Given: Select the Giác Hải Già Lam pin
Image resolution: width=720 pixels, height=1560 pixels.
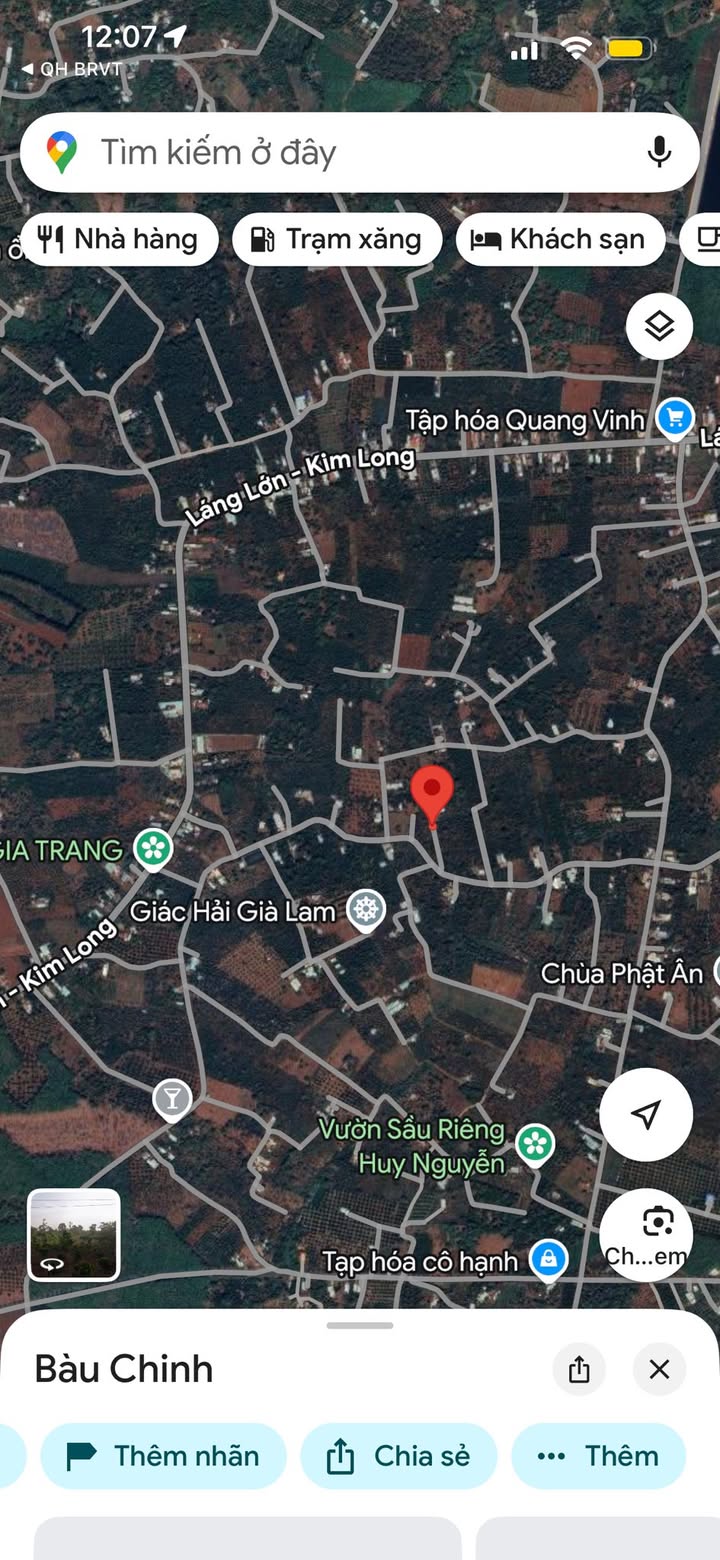Looking at the screenshot, I should click(x=366, y=910).
